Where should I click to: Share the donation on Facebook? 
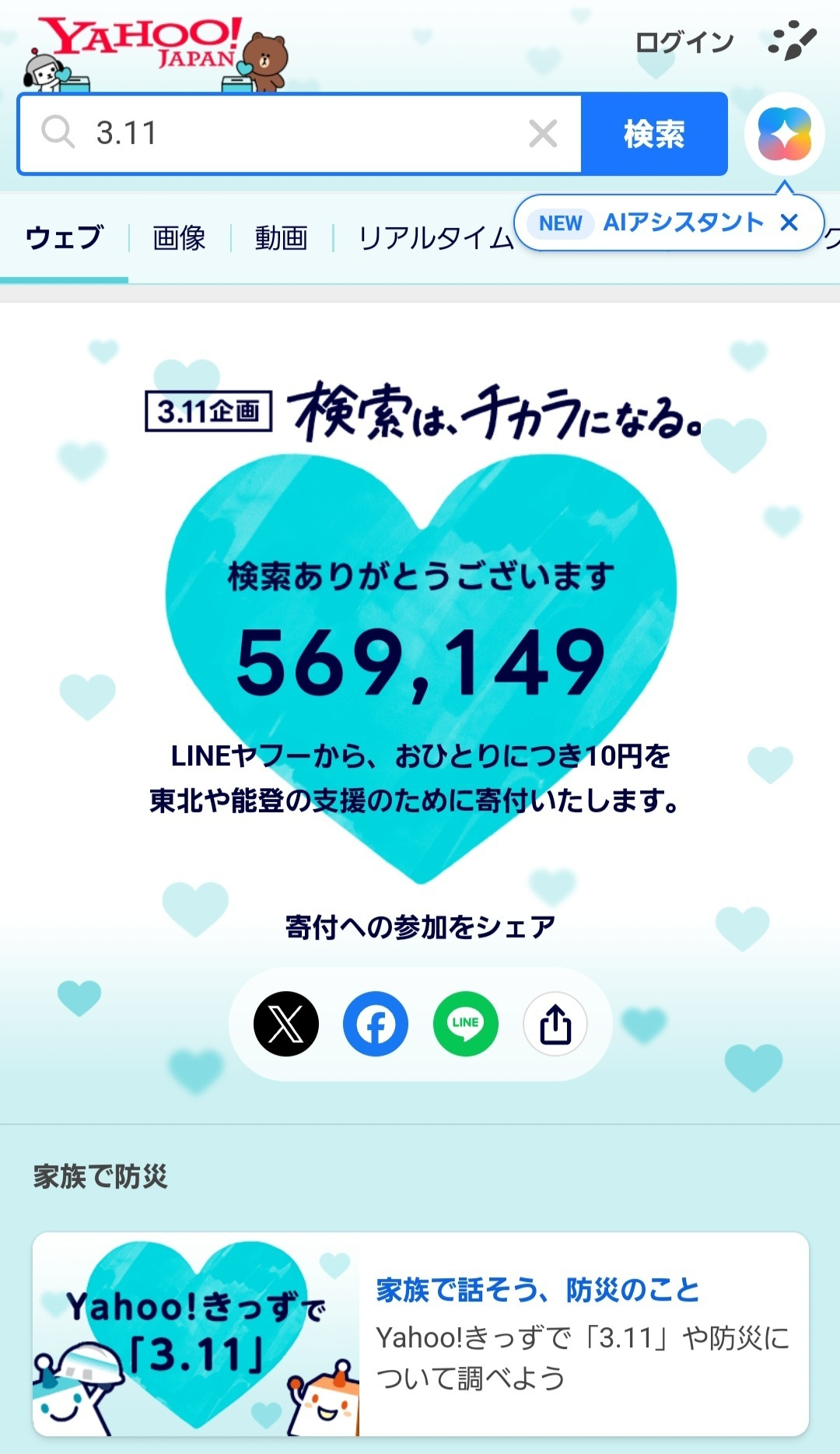click(376, 1024)
